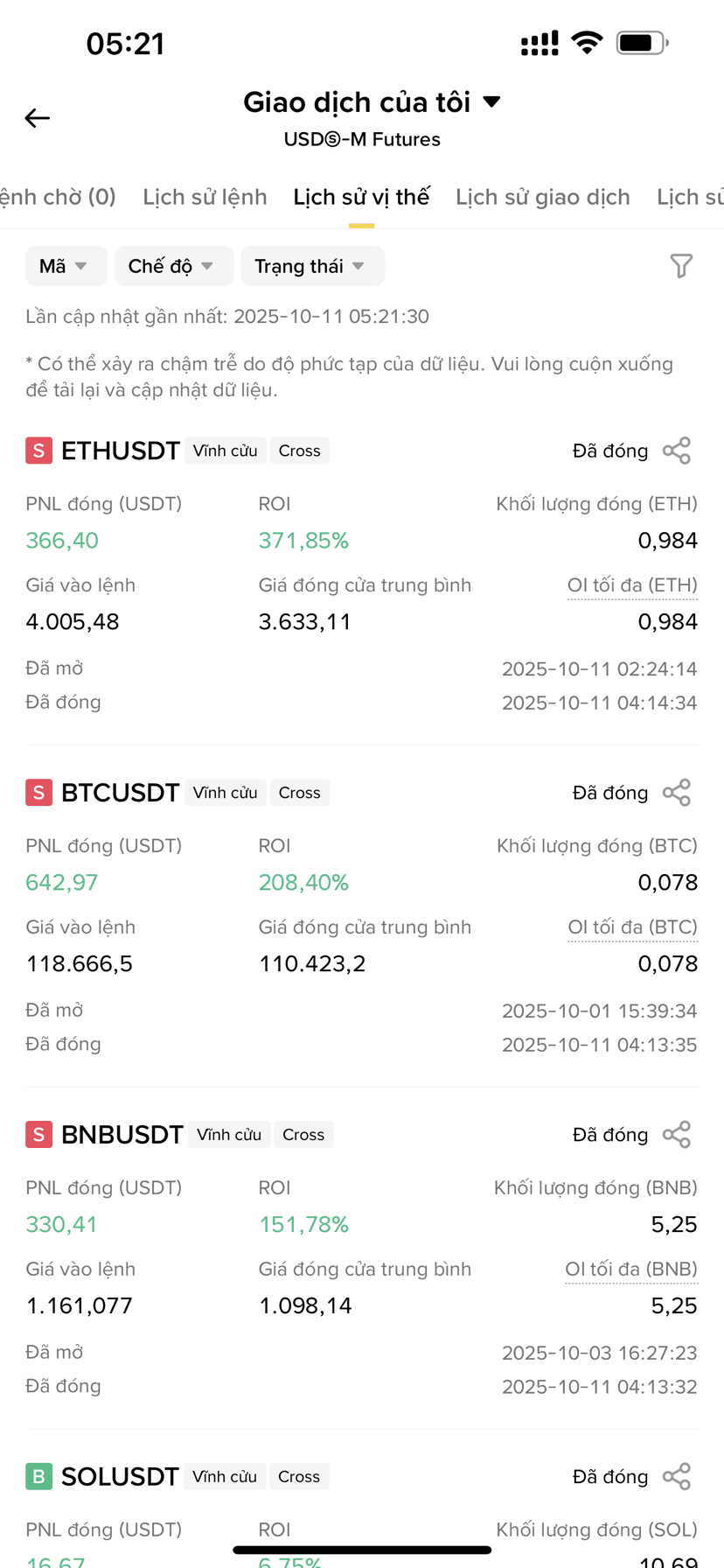724x1568 pixels.
Task: Open the funnel filter icon
Action: [x=681, y=266]
